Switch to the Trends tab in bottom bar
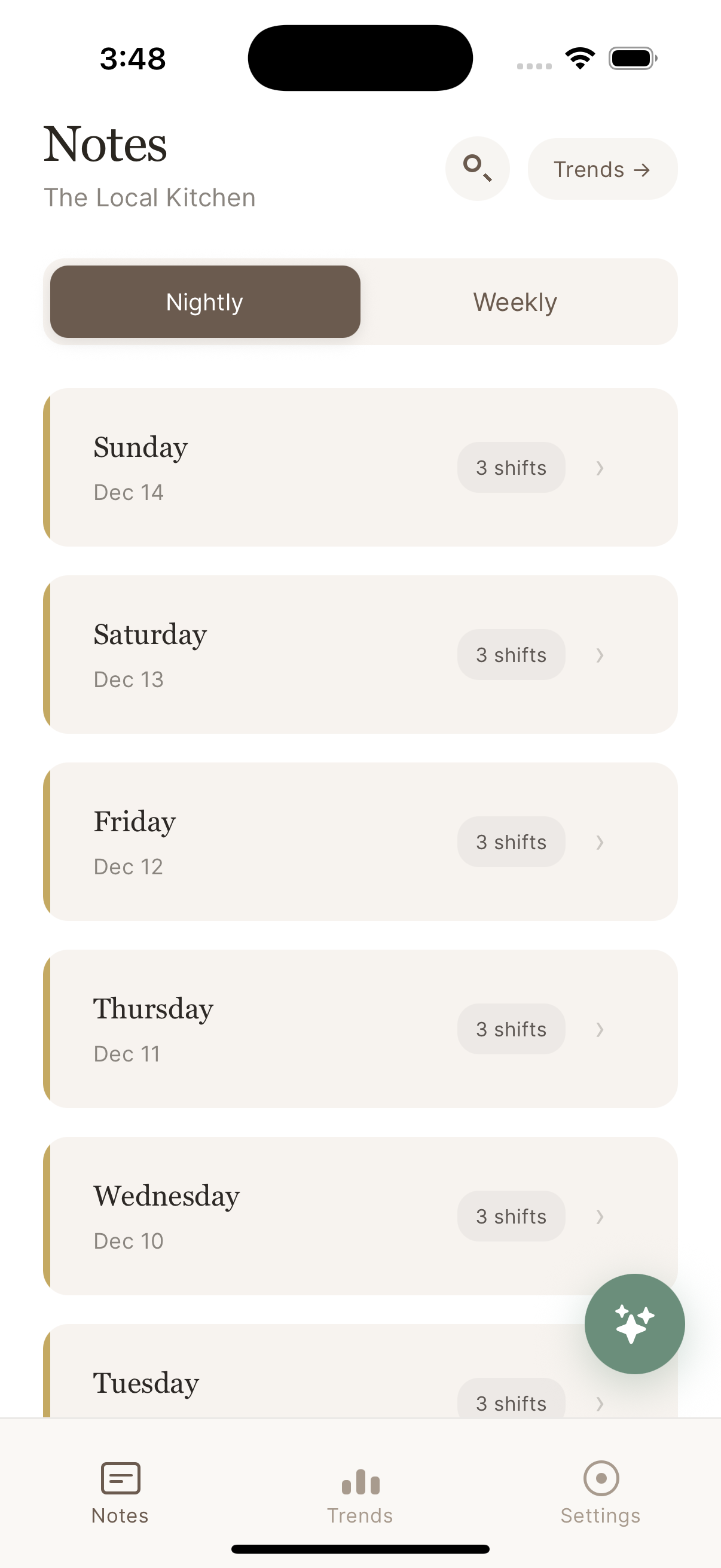Viewport: 721px width, 1568px height. [360, 1493]
